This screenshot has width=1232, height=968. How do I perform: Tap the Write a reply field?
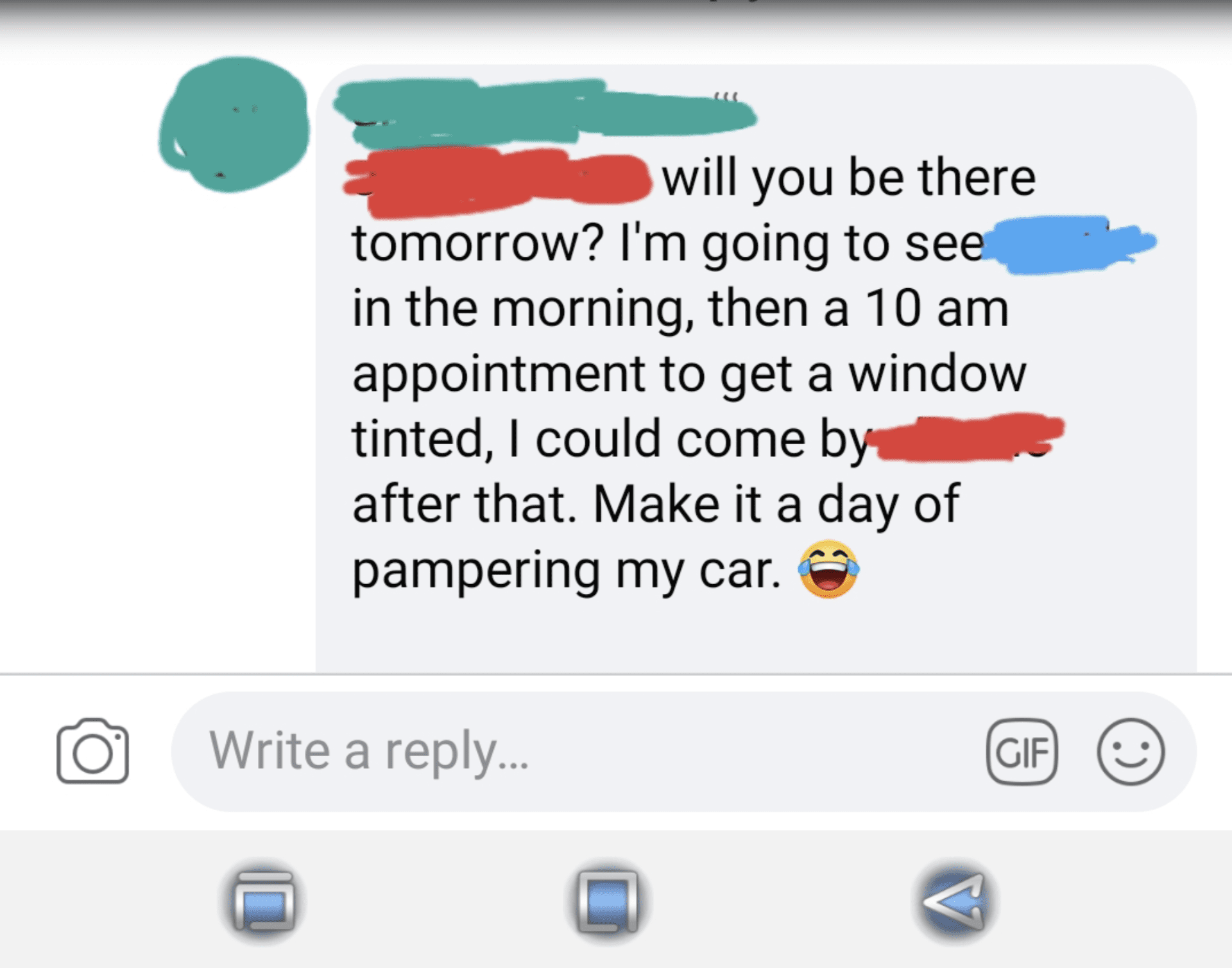click(x=577, y=751)
